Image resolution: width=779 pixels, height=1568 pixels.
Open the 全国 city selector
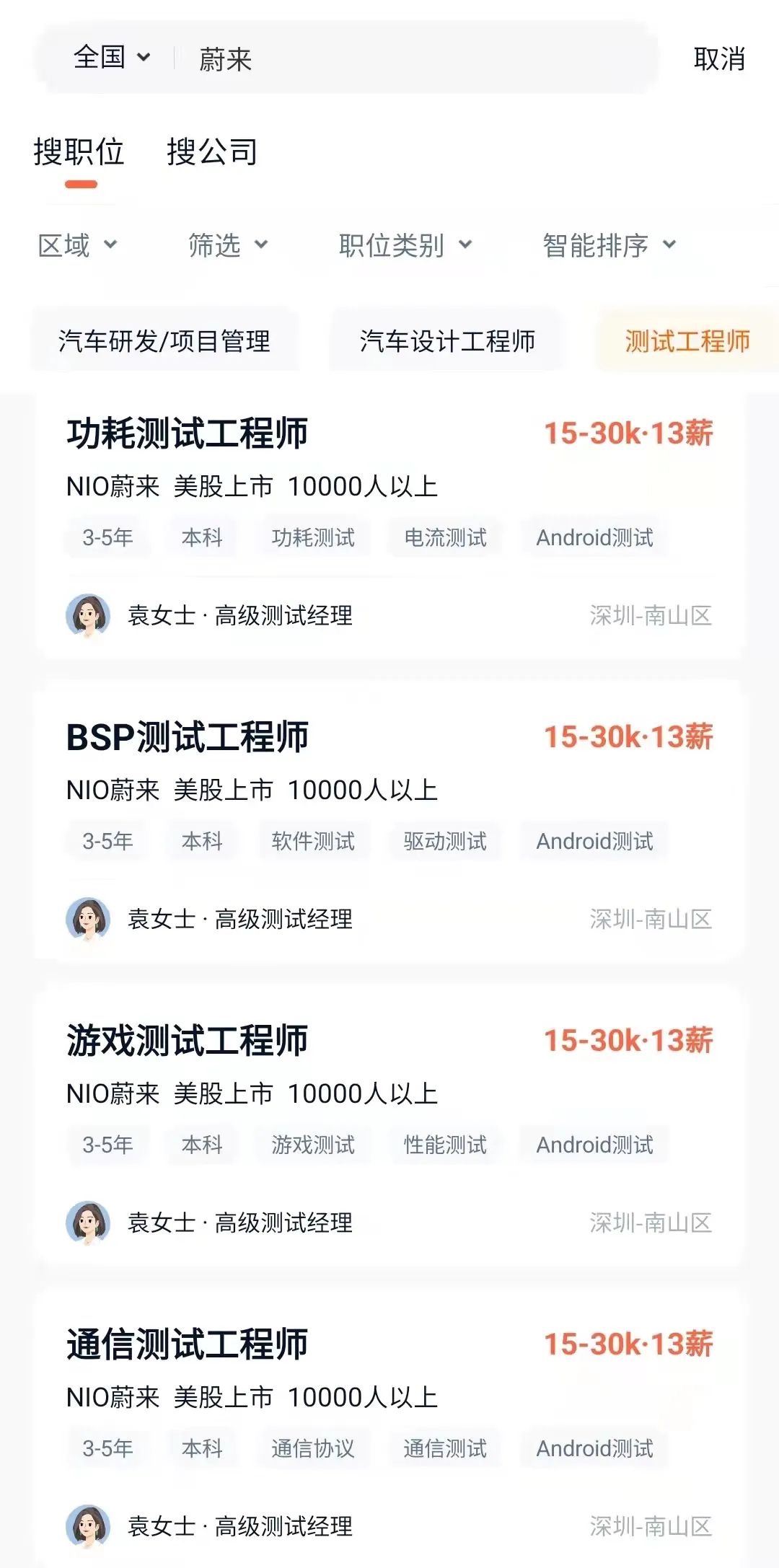click(111, 58)
